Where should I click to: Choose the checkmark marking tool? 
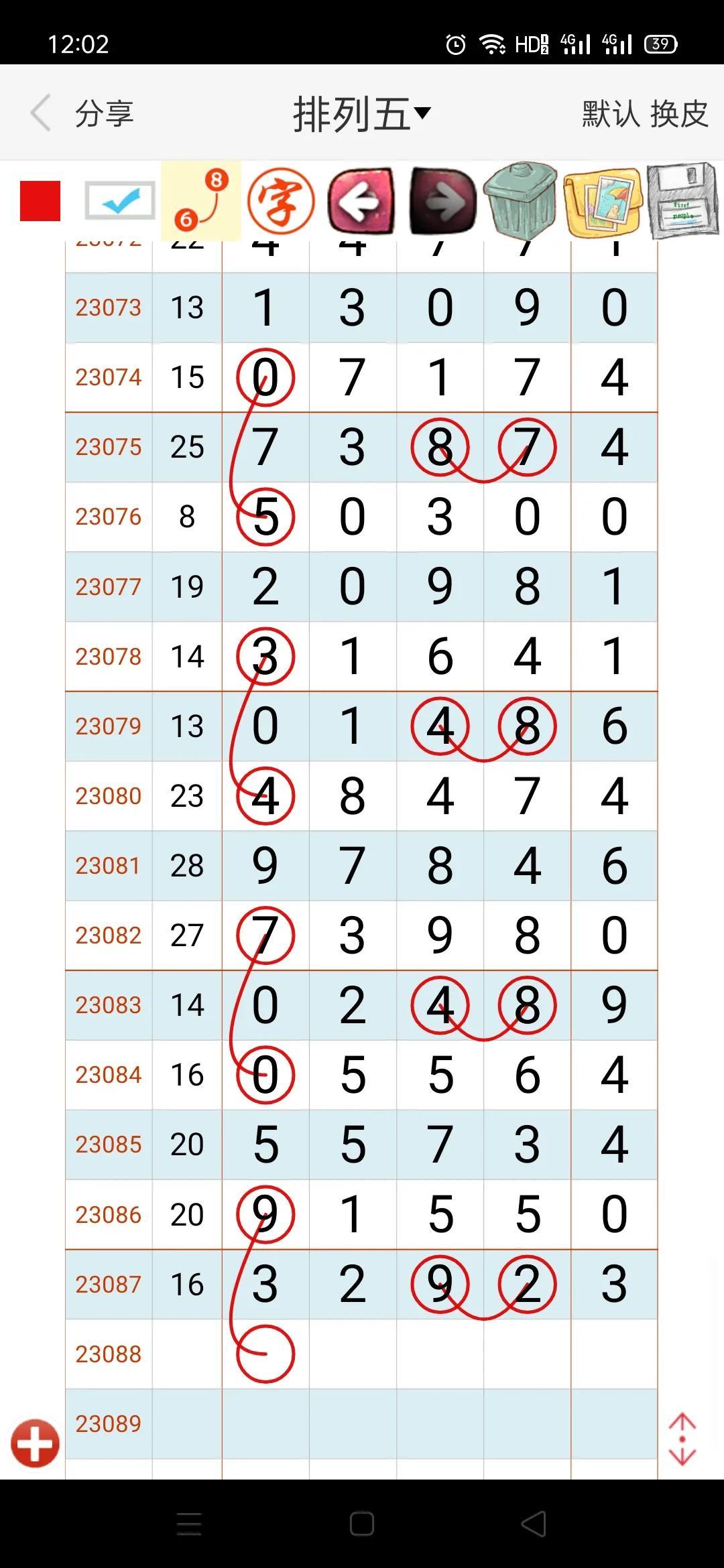pos(120,200)
